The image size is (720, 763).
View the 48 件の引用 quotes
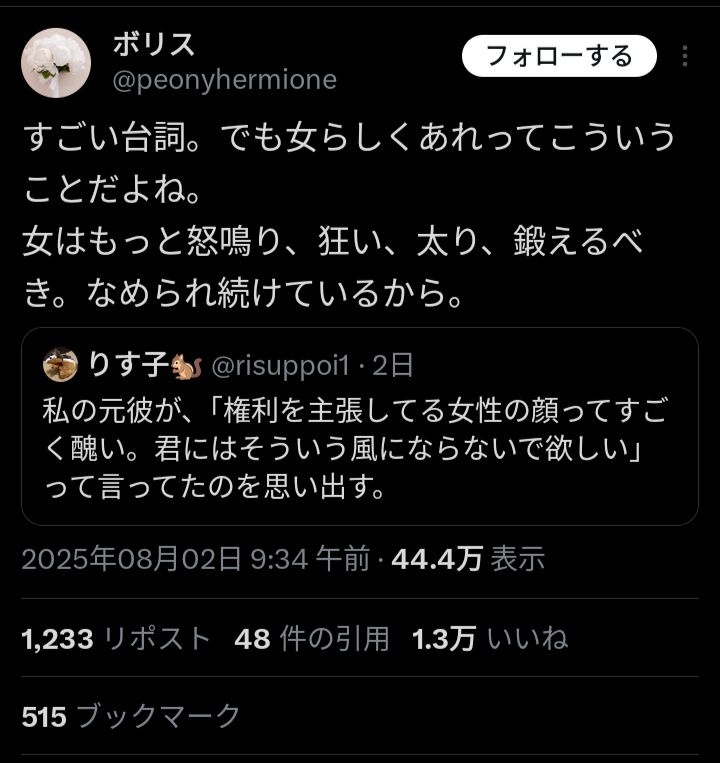point(312,639)
